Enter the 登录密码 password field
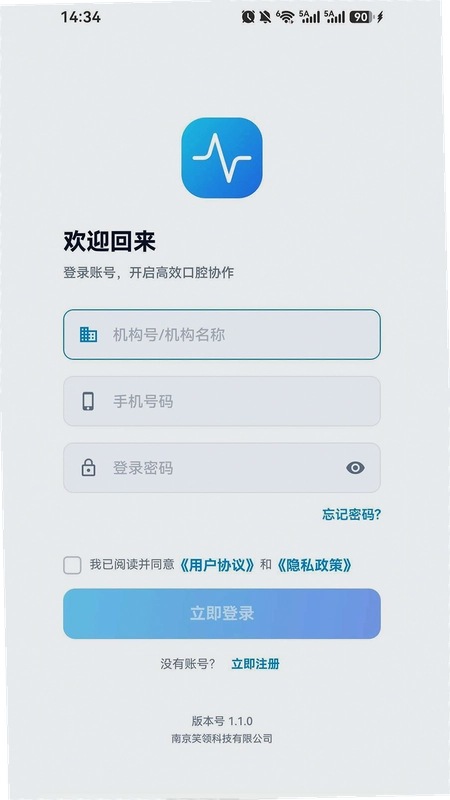 (x=221, y=467)
